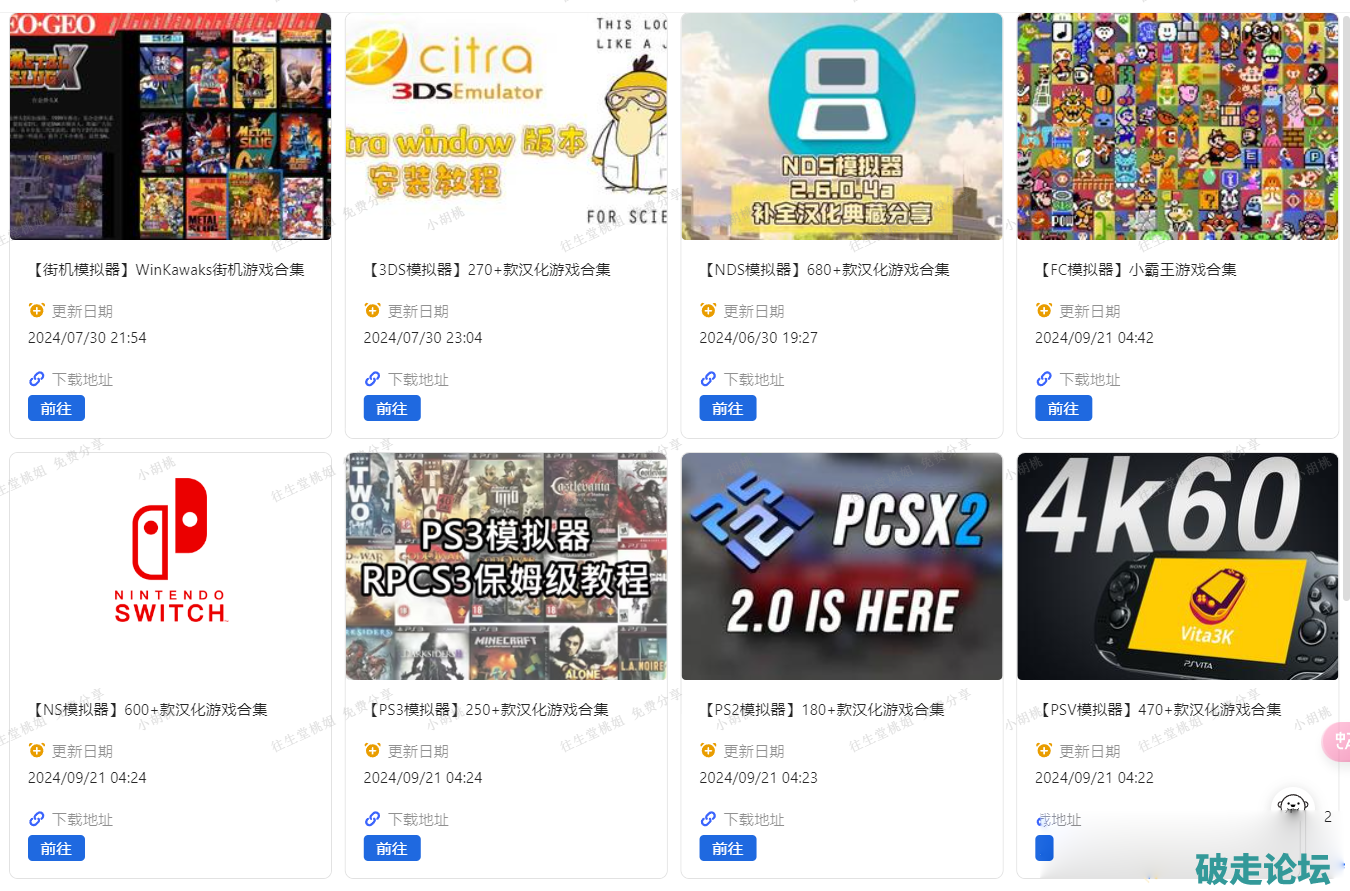Tap 前往 under WinKawaks街机游戏合集
Image resolution: width=1350 pixels, height=891 pixels.
pos(56,408)
